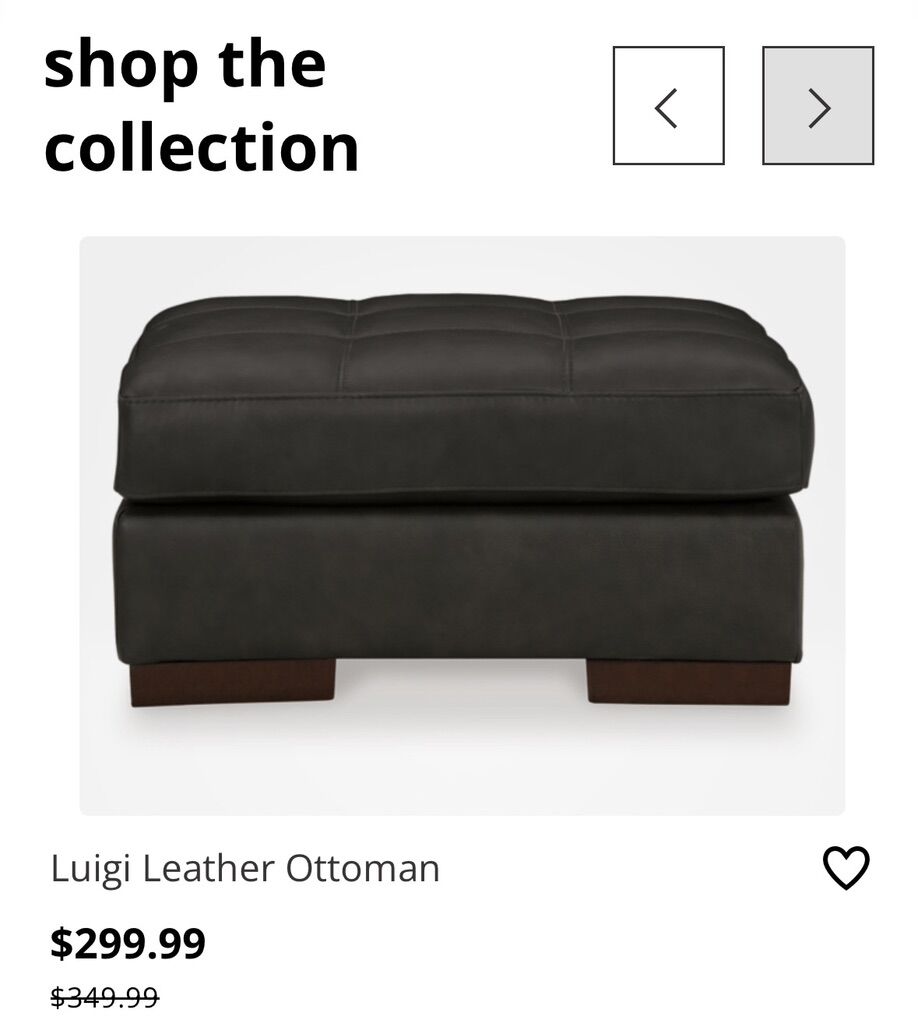Image resolution: width=918 pixels, height=1020 pixels.
Task: Add Luigi Leather Ottoman to favorites
Action: 846,868
